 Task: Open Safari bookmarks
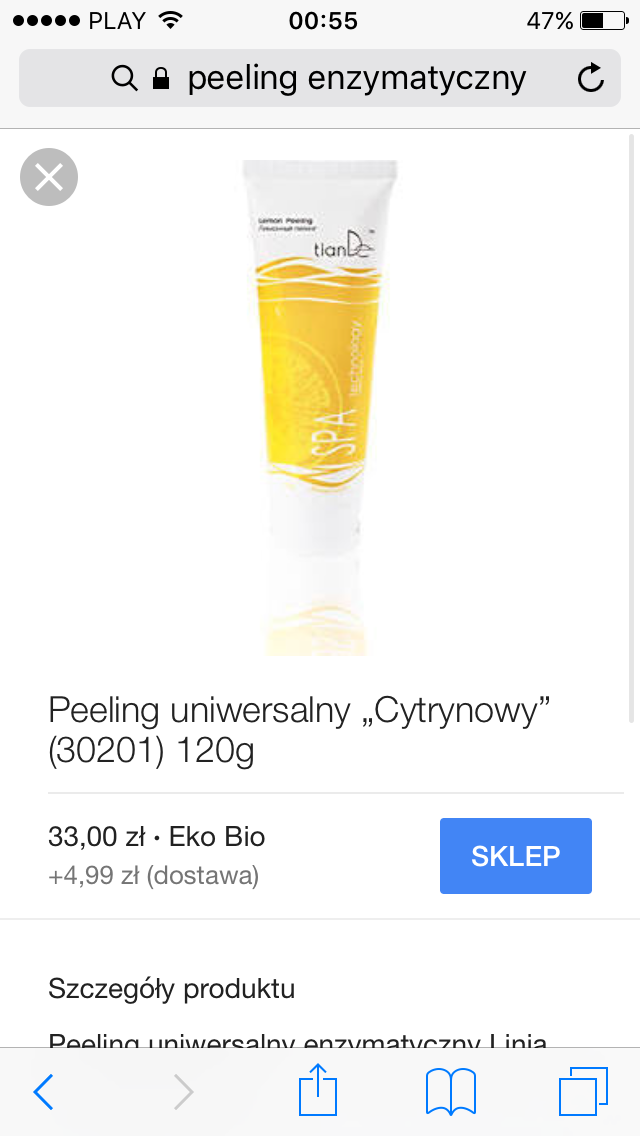click(450, 1092)
